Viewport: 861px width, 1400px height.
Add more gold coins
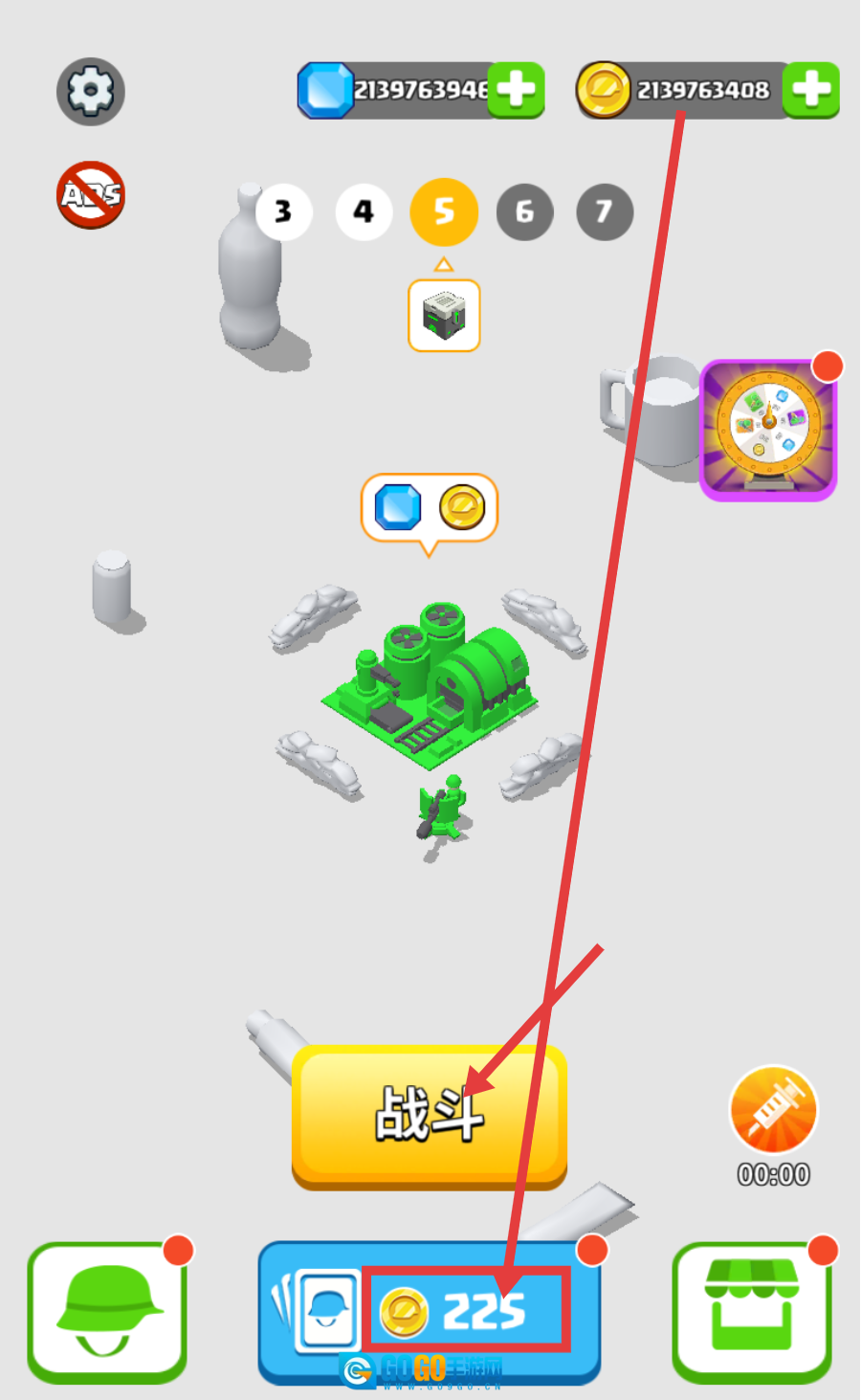tap(810, 91)
